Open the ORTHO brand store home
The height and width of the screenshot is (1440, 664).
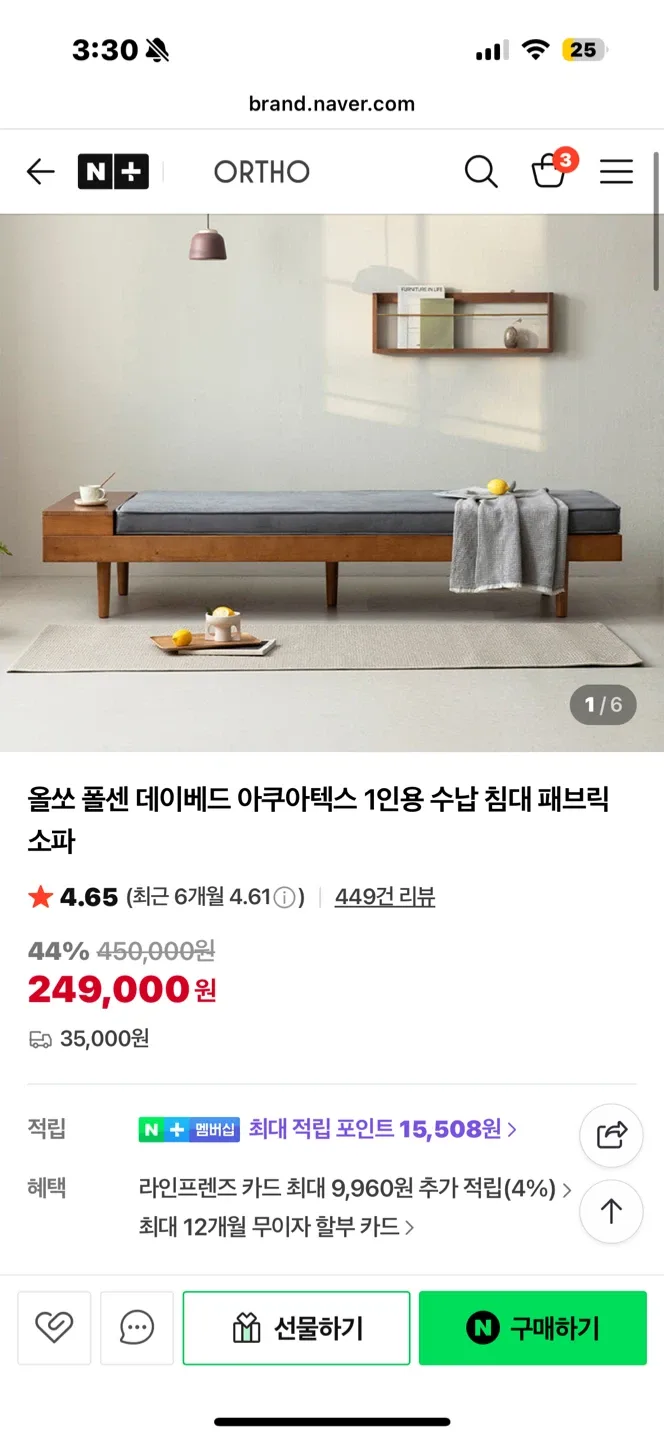tap(261, 172)
